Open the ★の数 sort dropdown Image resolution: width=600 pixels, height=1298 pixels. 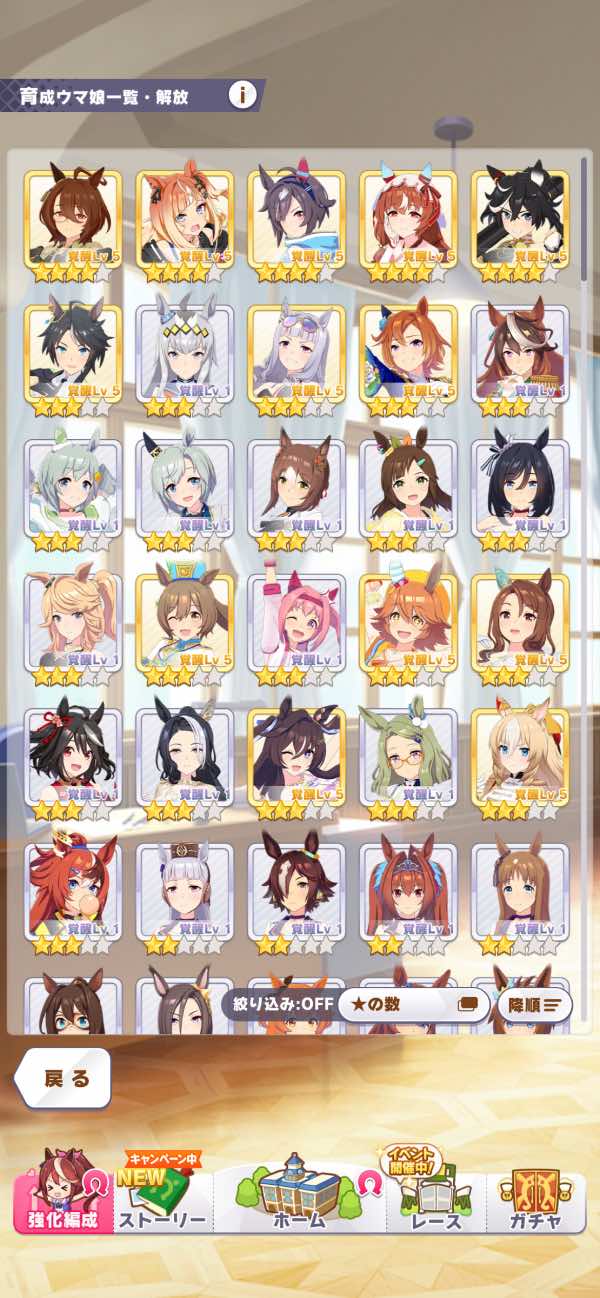pos(412,1004)
